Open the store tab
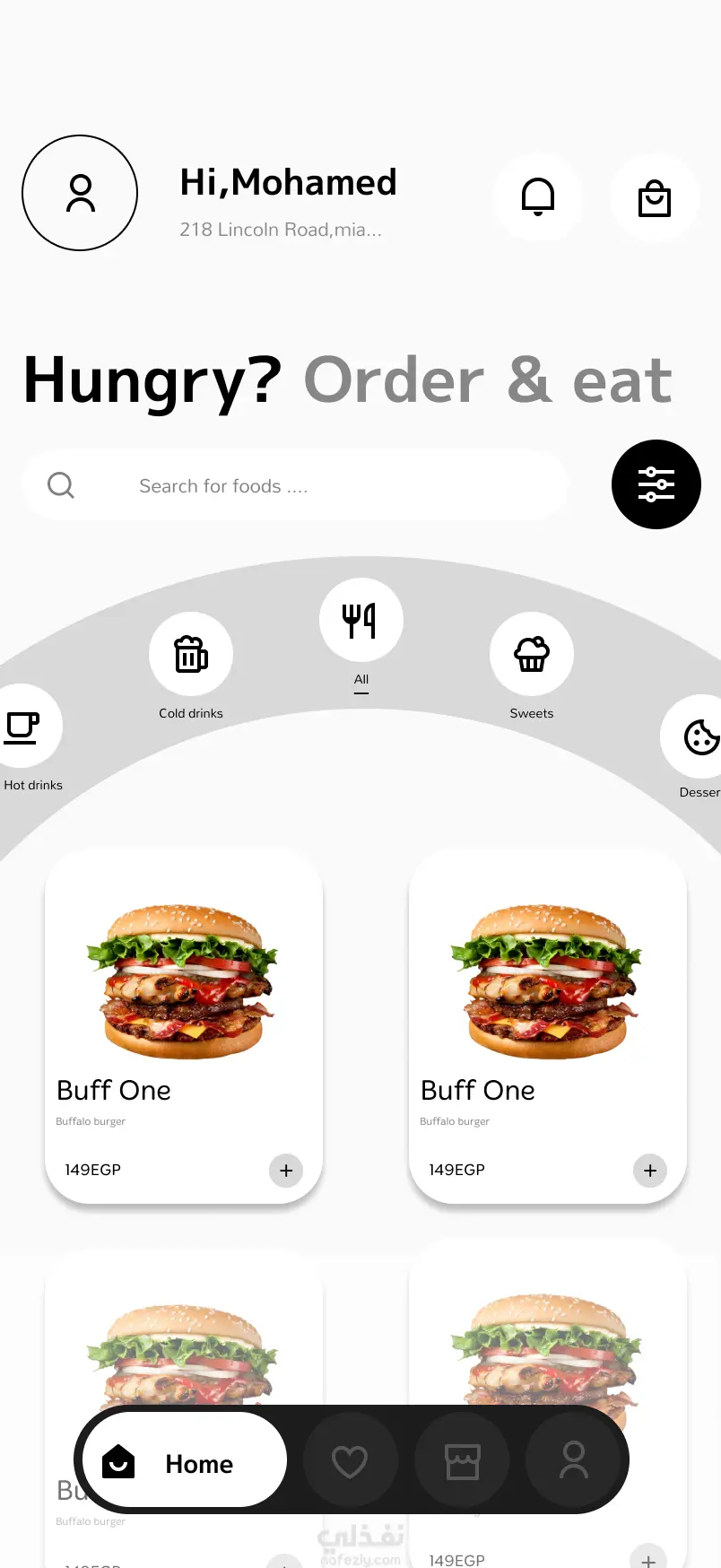Screen dimensions: 721x1568 click(463, 1461)
